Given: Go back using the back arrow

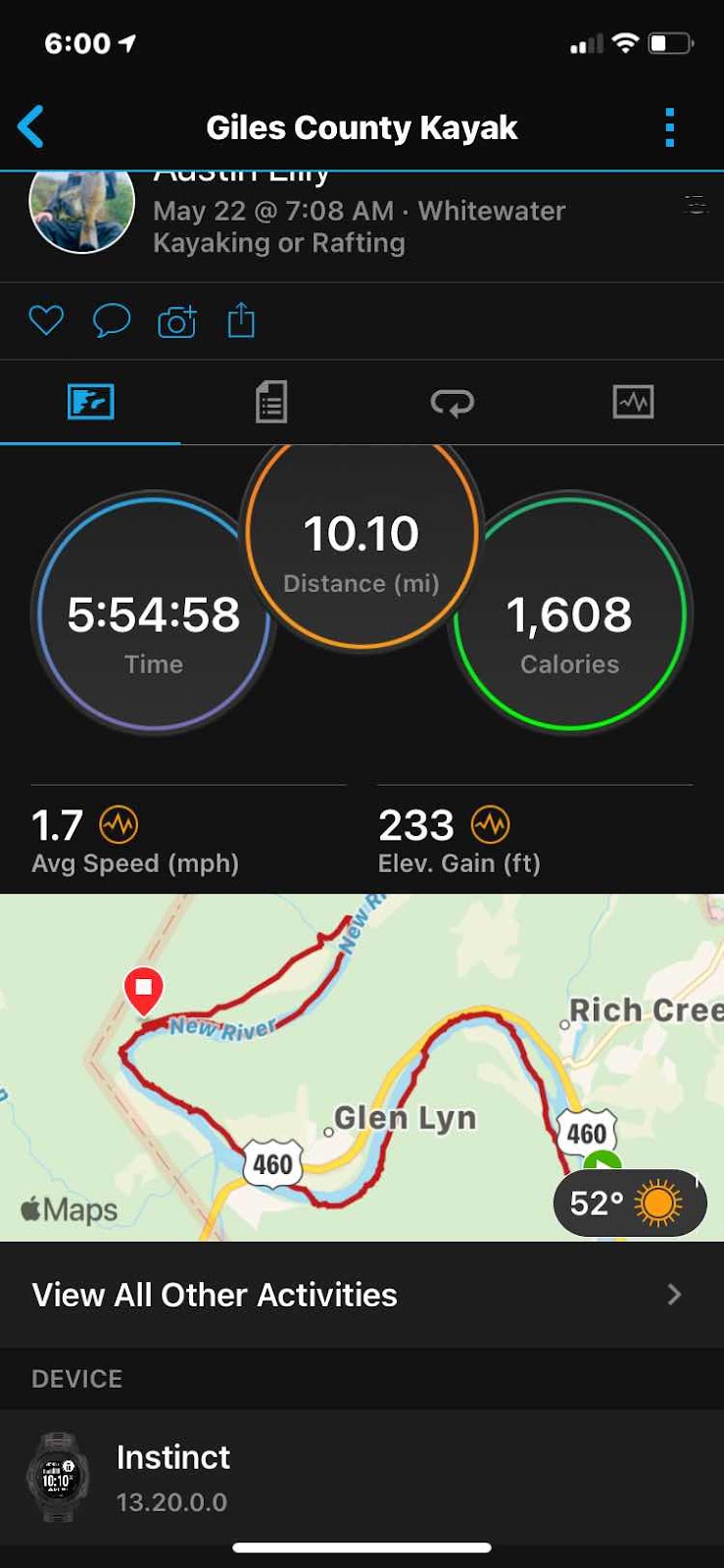Looking at the screenshot, I should click(31, 127).
